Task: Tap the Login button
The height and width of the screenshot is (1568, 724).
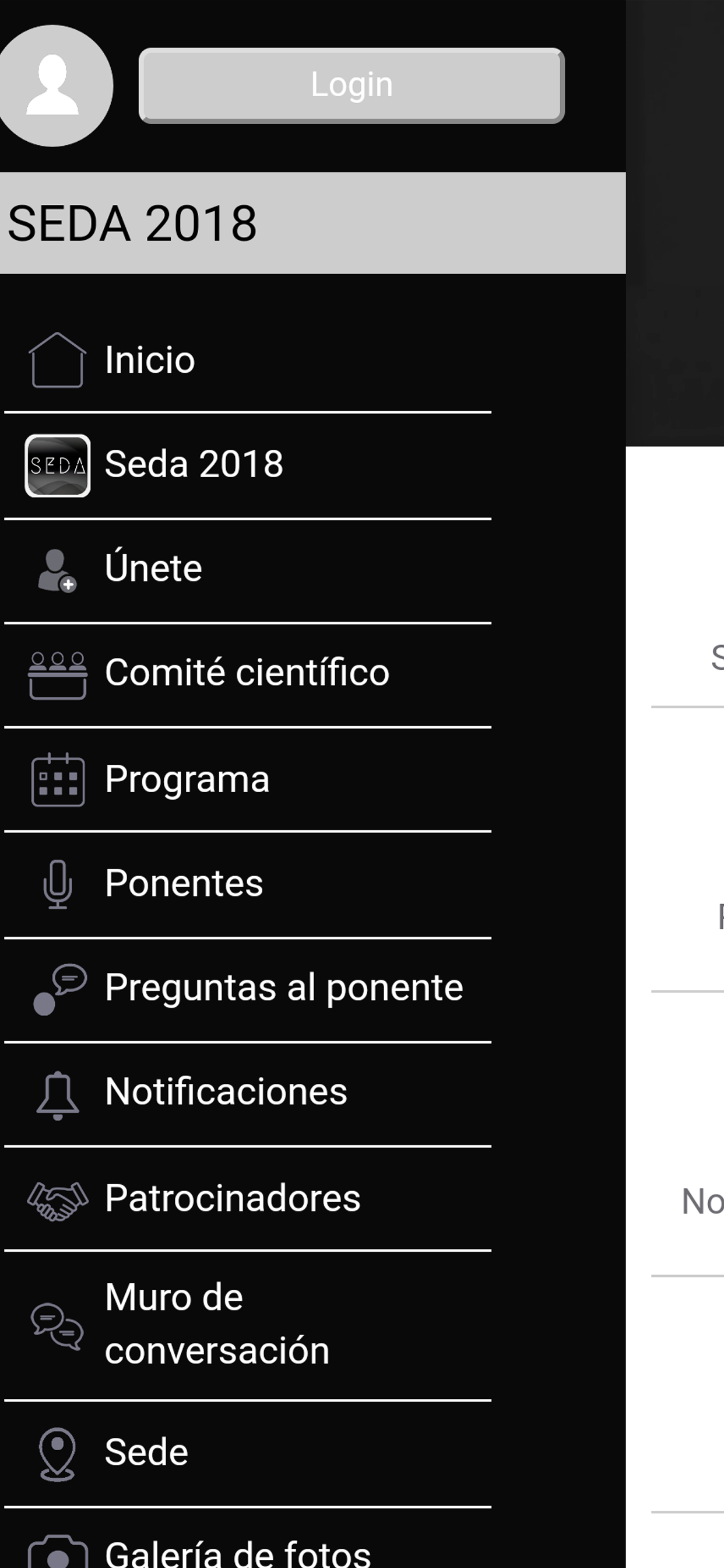Action: coord(351,85)
